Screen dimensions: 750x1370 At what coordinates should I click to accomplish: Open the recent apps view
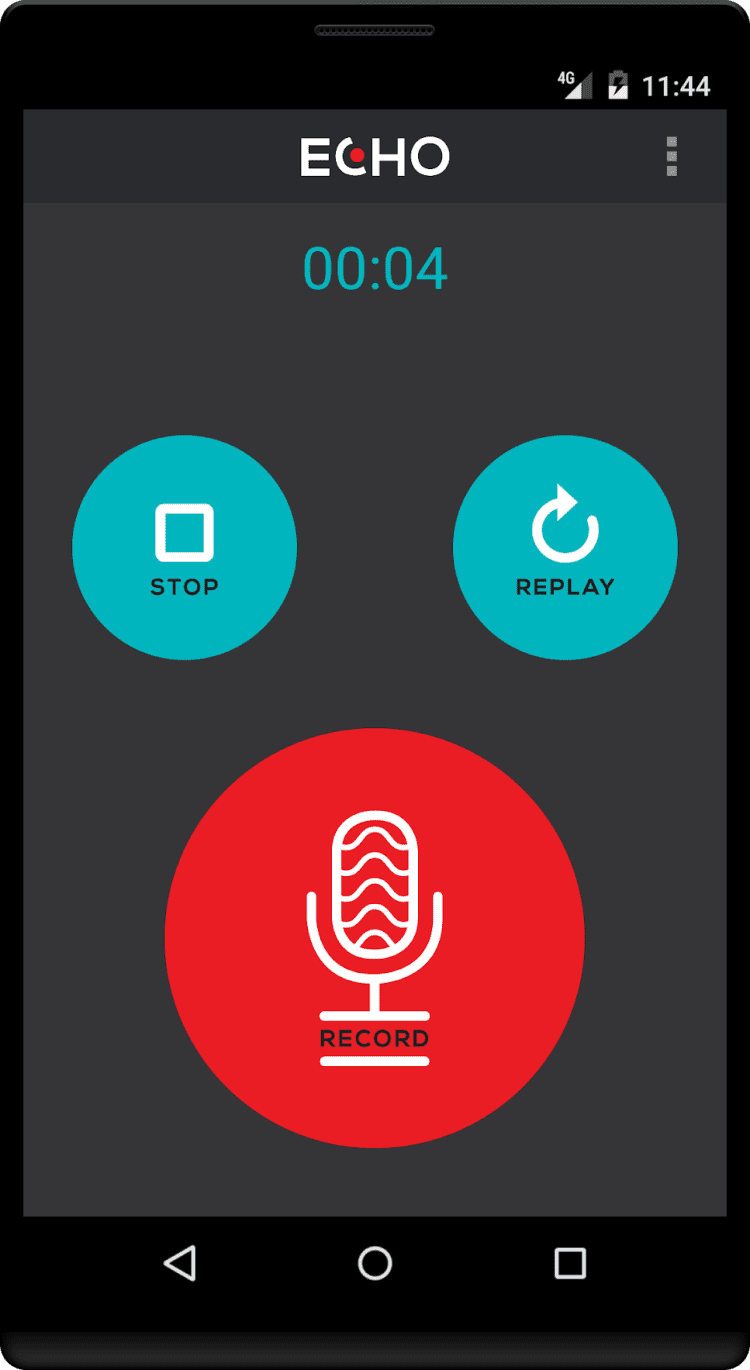(569, 1263)
